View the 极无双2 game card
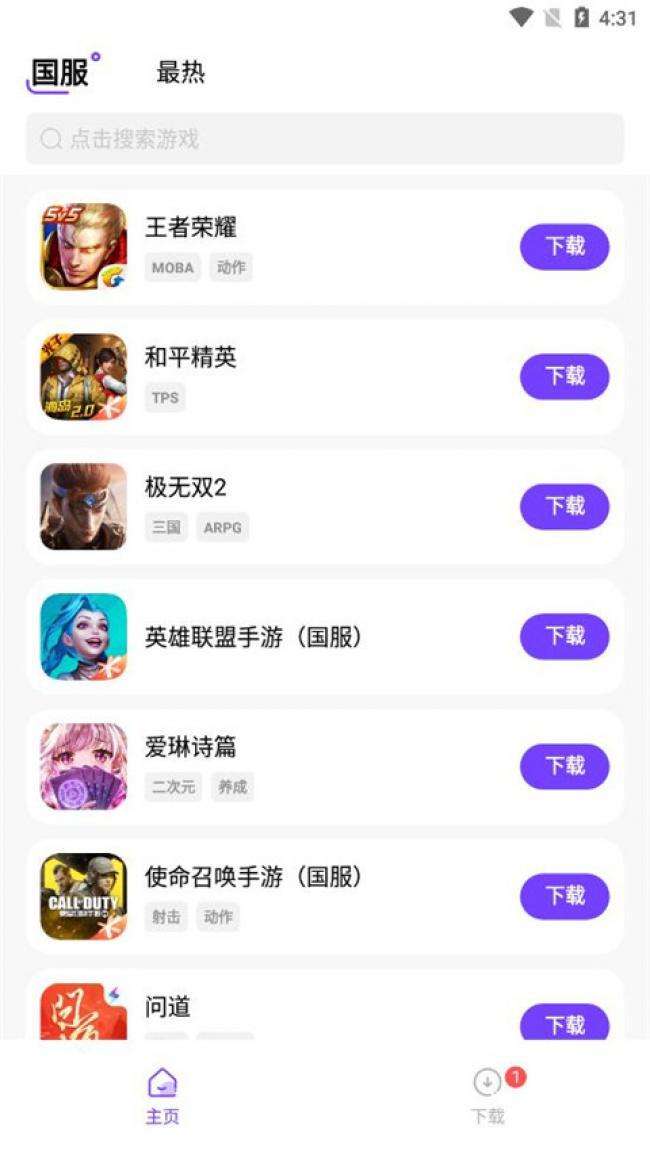The width and height of the screenshot is (650, 1155). (300, 507)
